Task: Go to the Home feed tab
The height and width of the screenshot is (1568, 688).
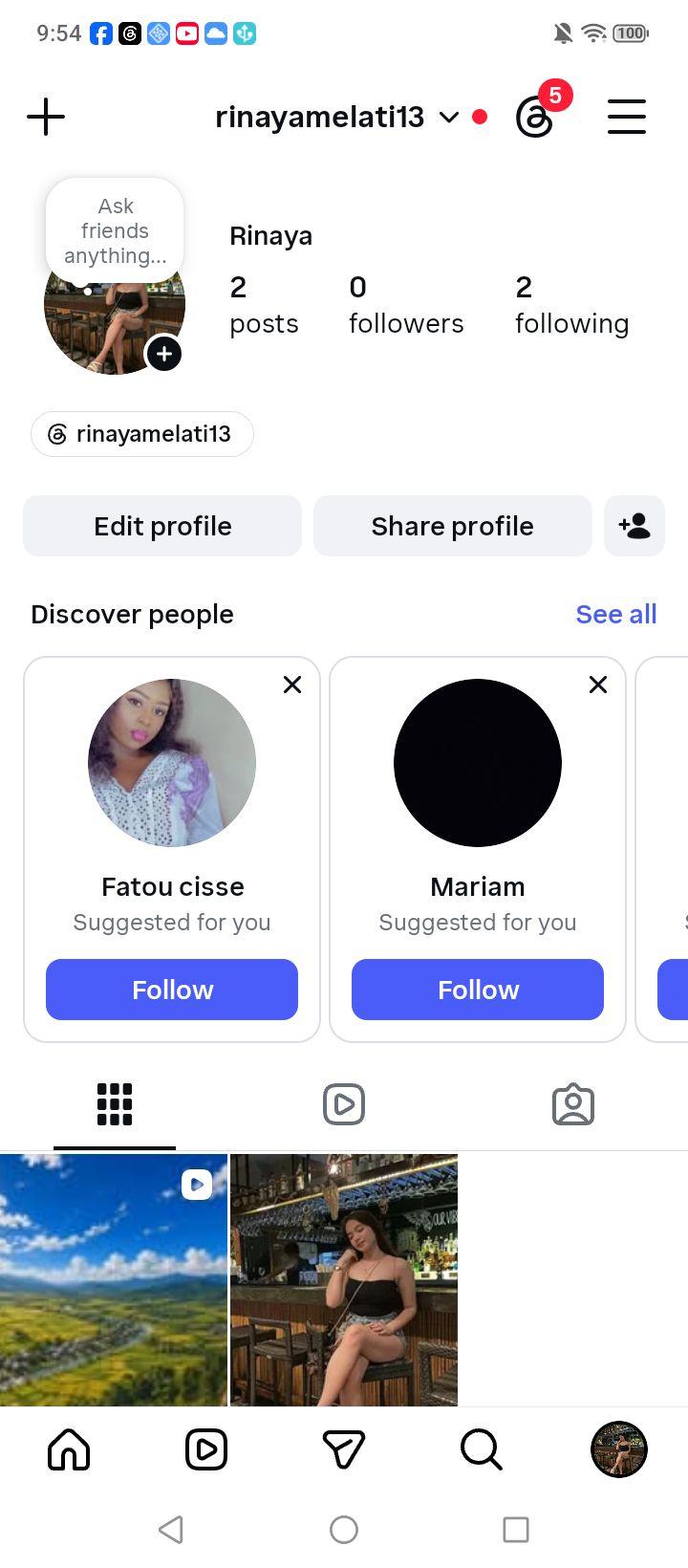Action: [x=69, y=1449]
